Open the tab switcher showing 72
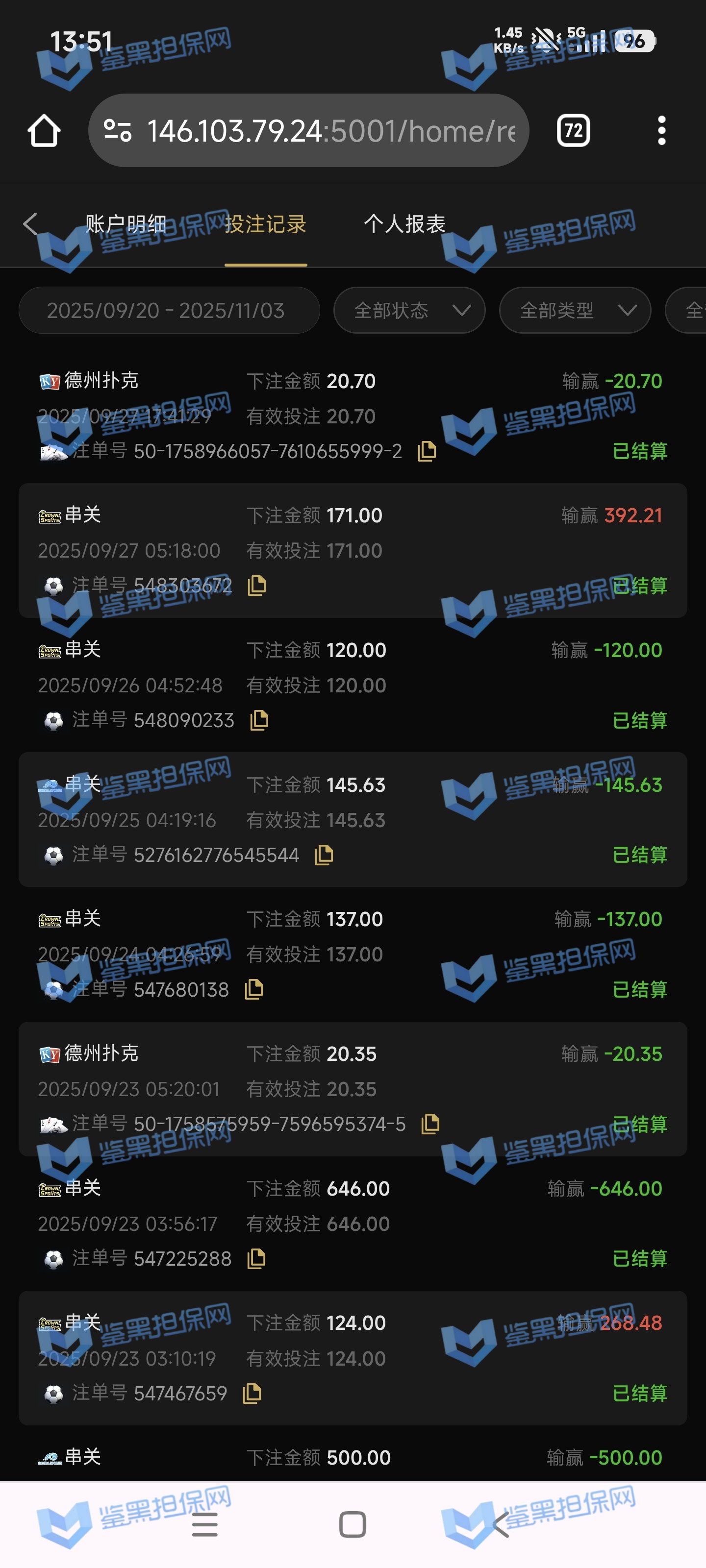This screenshot has height=1568, width=706. pos(573,131)
